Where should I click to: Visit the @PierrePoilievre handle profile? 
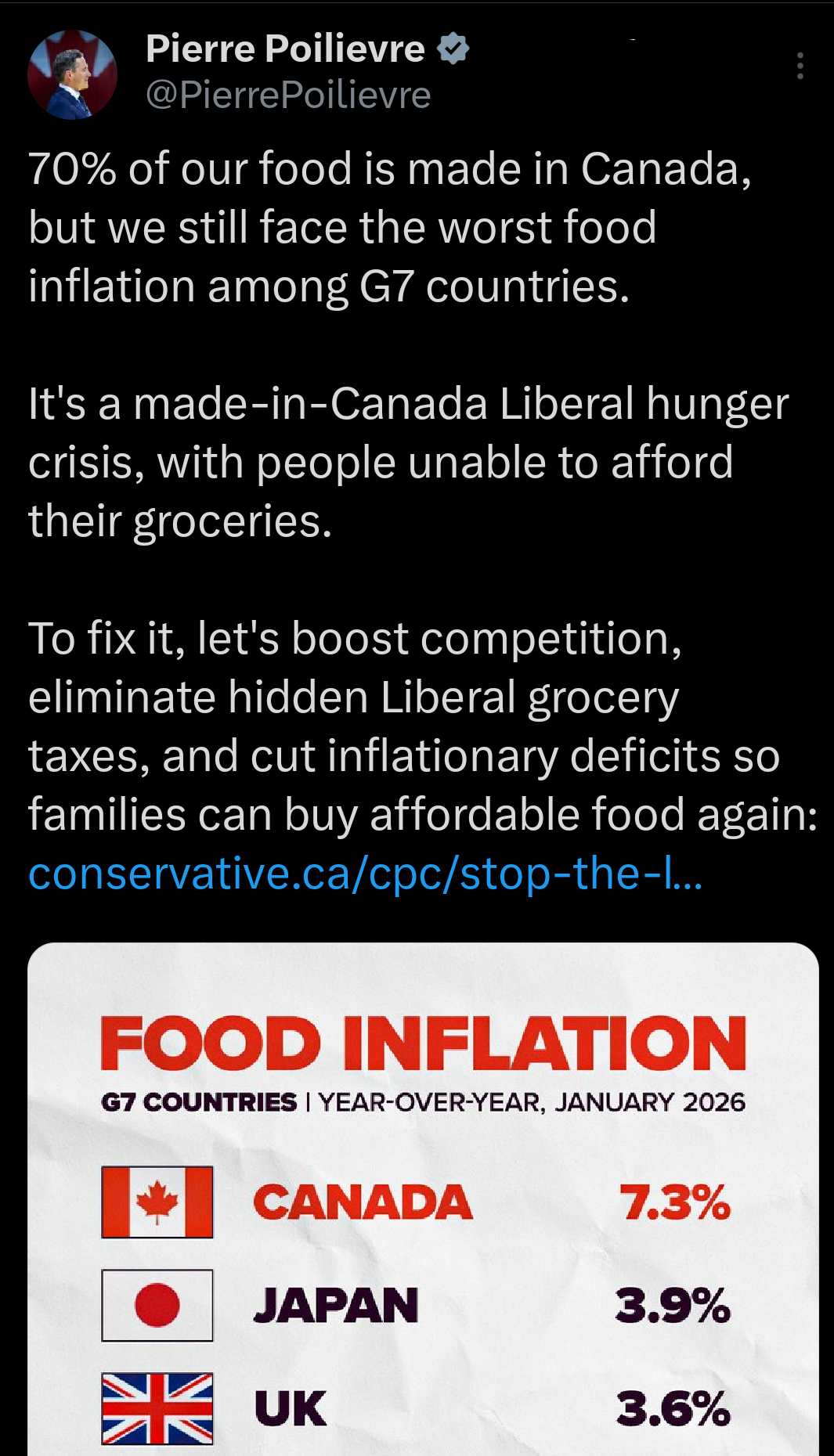[288, 96]
